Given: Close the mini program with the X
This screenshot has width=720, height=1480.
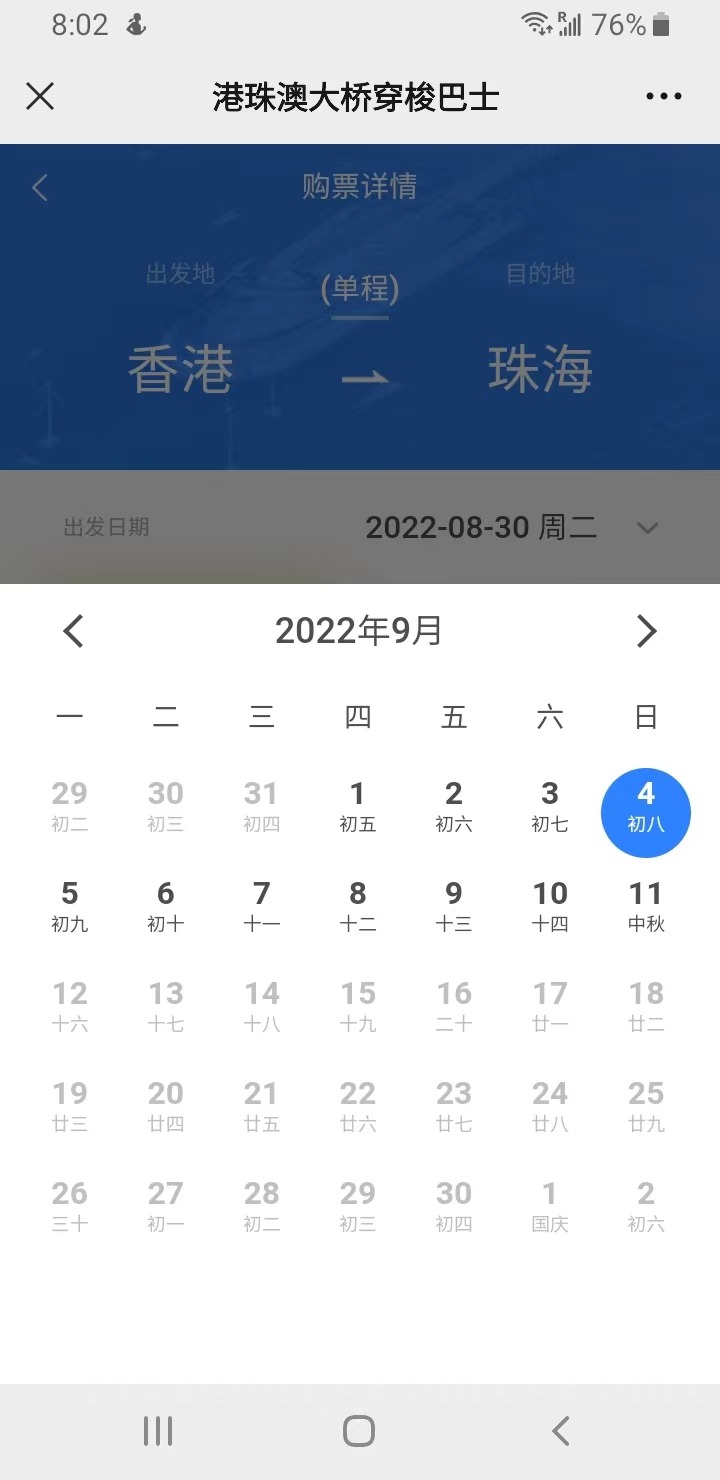Looking at the screenshot, I should click(x=40, y=96).
